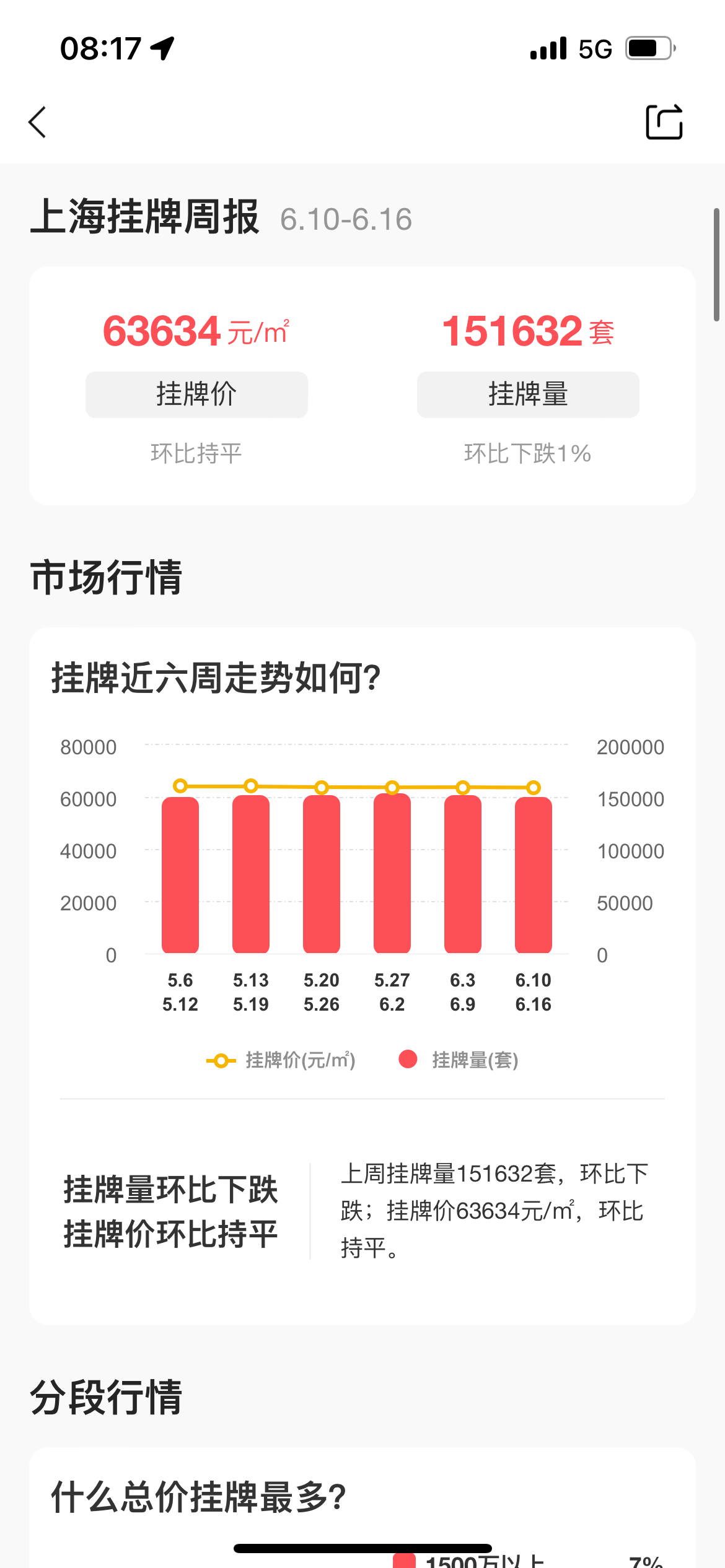Go back using the top-left arrow
Image resolution: width=725 pixels, height=1568 pixels.
[x=37, y=122]
